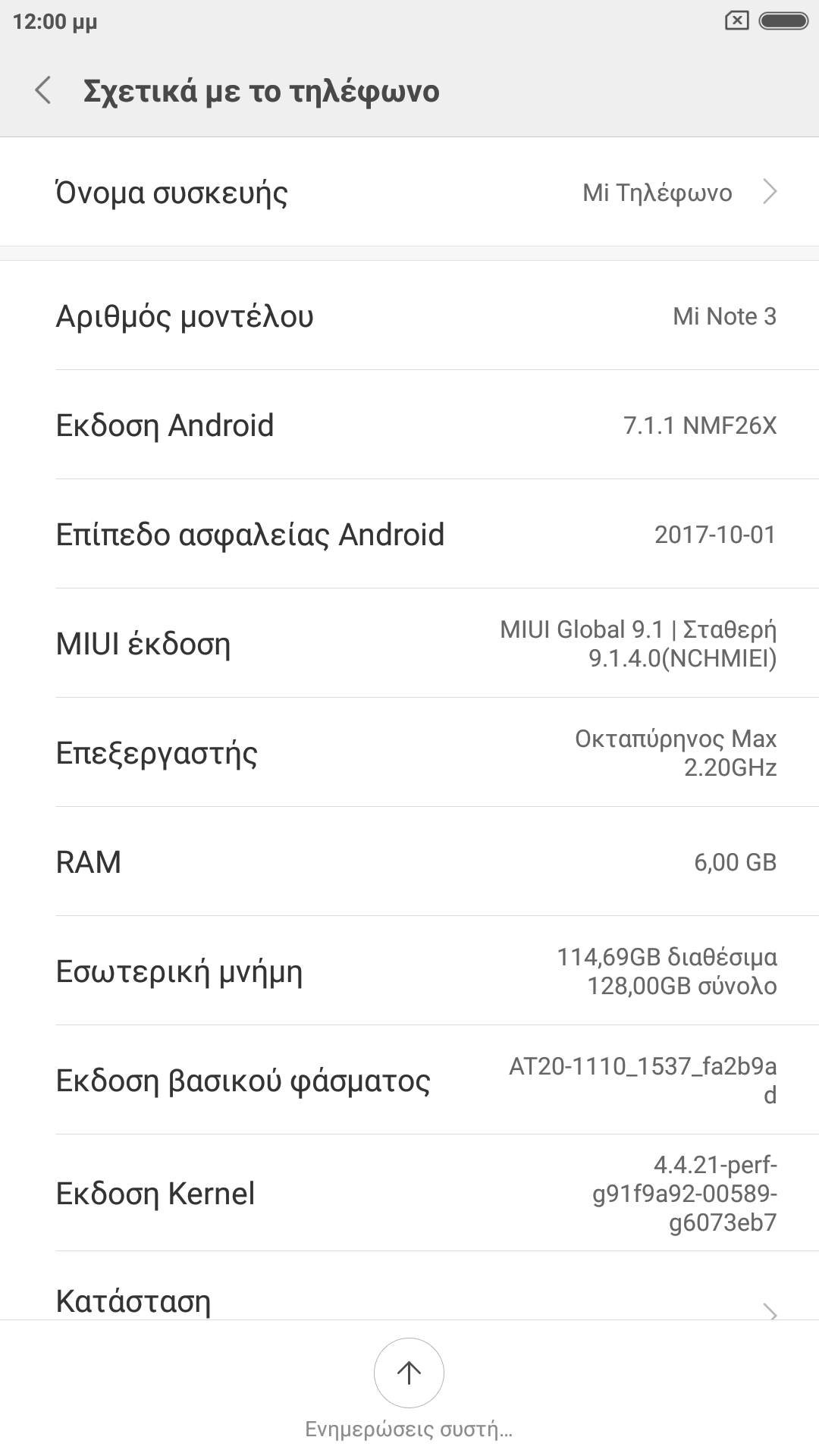819x1456 pixels.
Task: Tap the Έκδοση Android row
Action: point(409,425)
